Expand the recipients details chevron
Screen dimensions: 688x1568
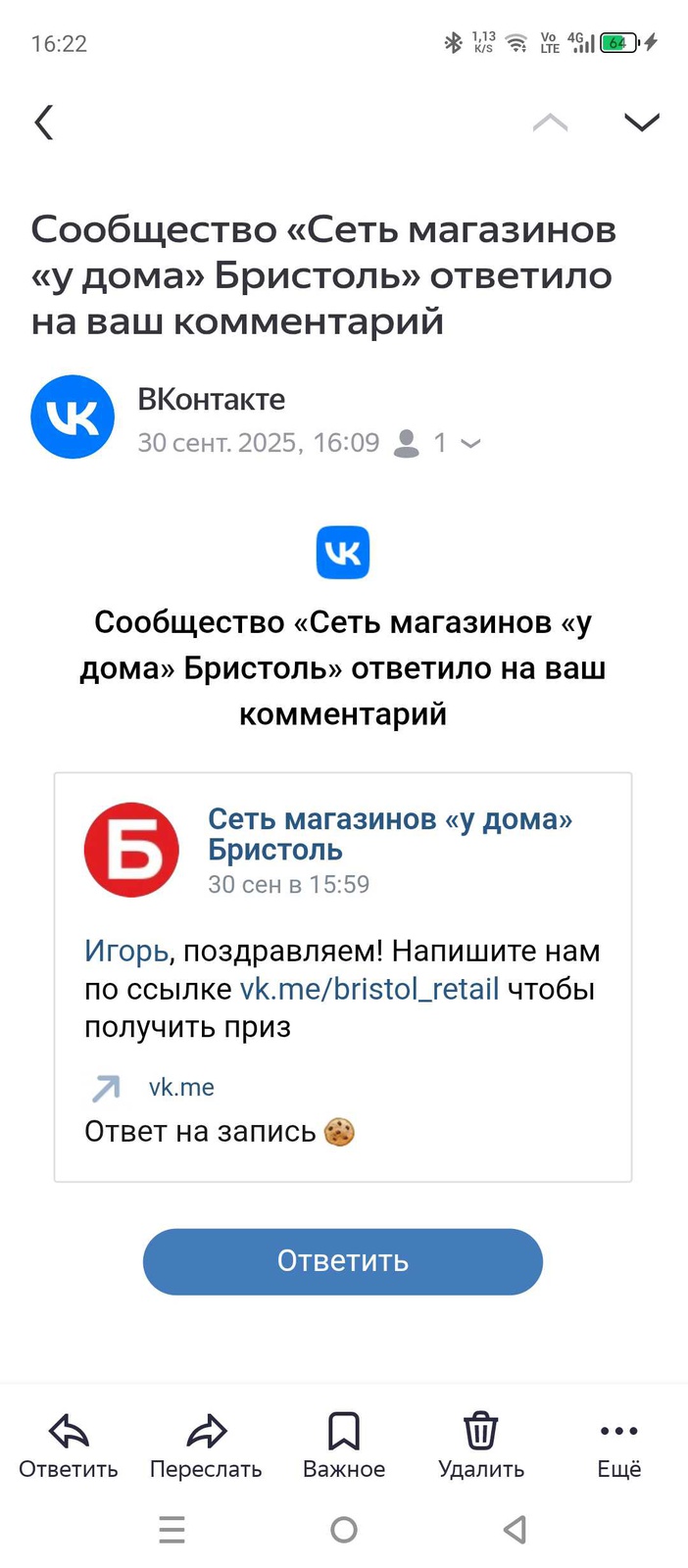470,444
